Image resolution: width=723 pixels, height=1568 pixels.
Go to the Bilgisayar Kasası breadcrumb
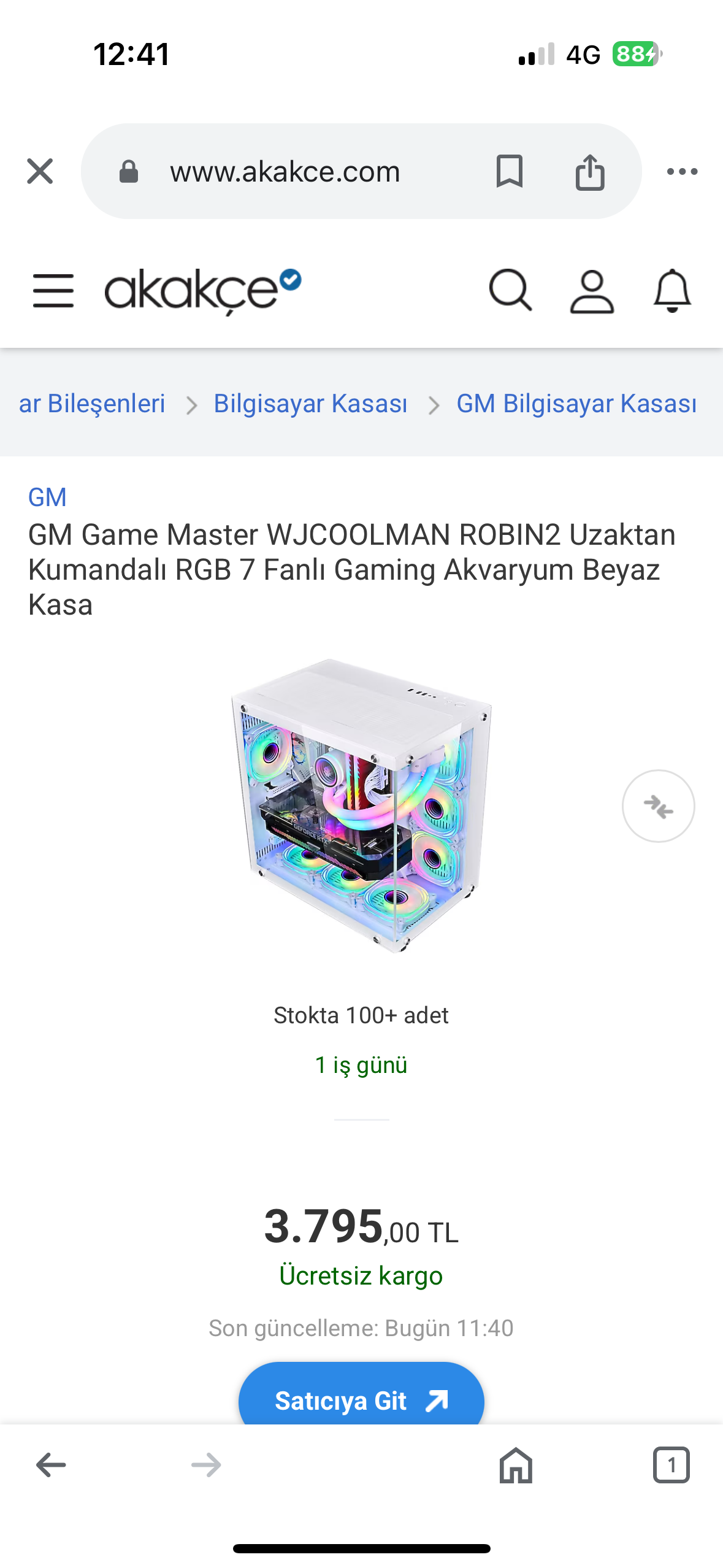pos(310,404)
